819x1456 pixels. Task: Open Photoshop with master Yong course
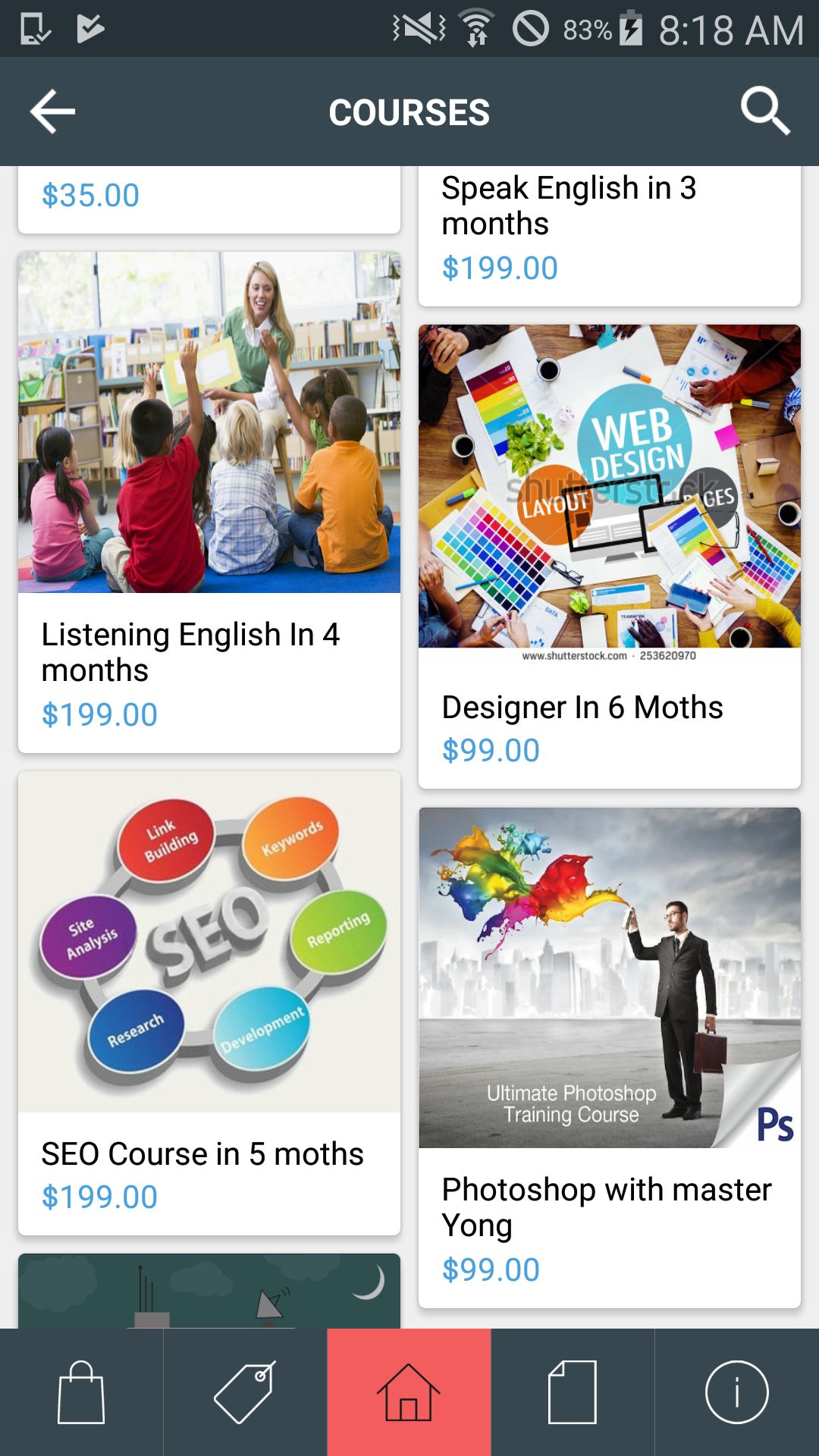610,1058
